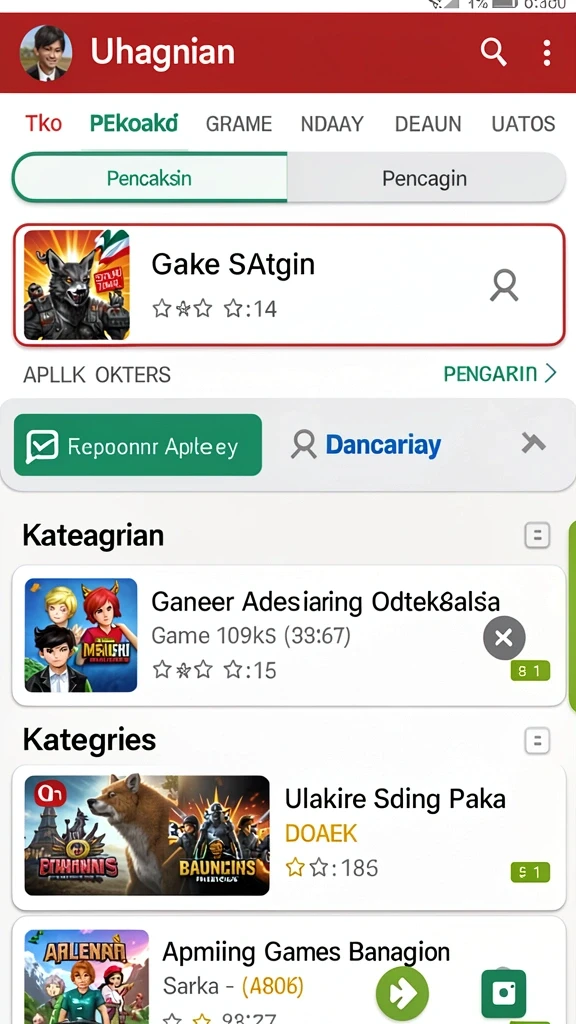Tap the green Repoonr Apiteey button

pyautogui.click(x=138, y=445)
